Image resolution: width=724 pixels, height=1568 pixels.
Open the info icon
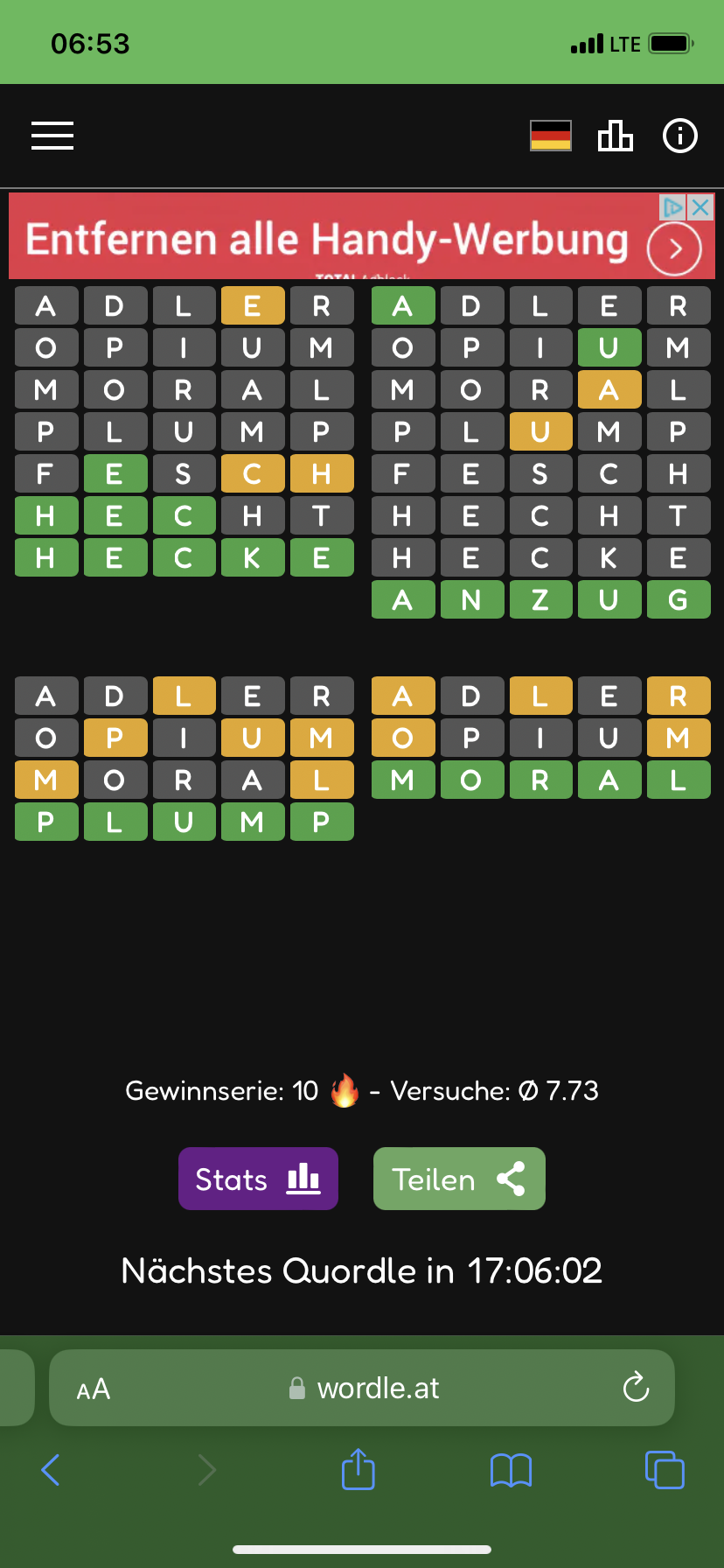pos(680,136)
